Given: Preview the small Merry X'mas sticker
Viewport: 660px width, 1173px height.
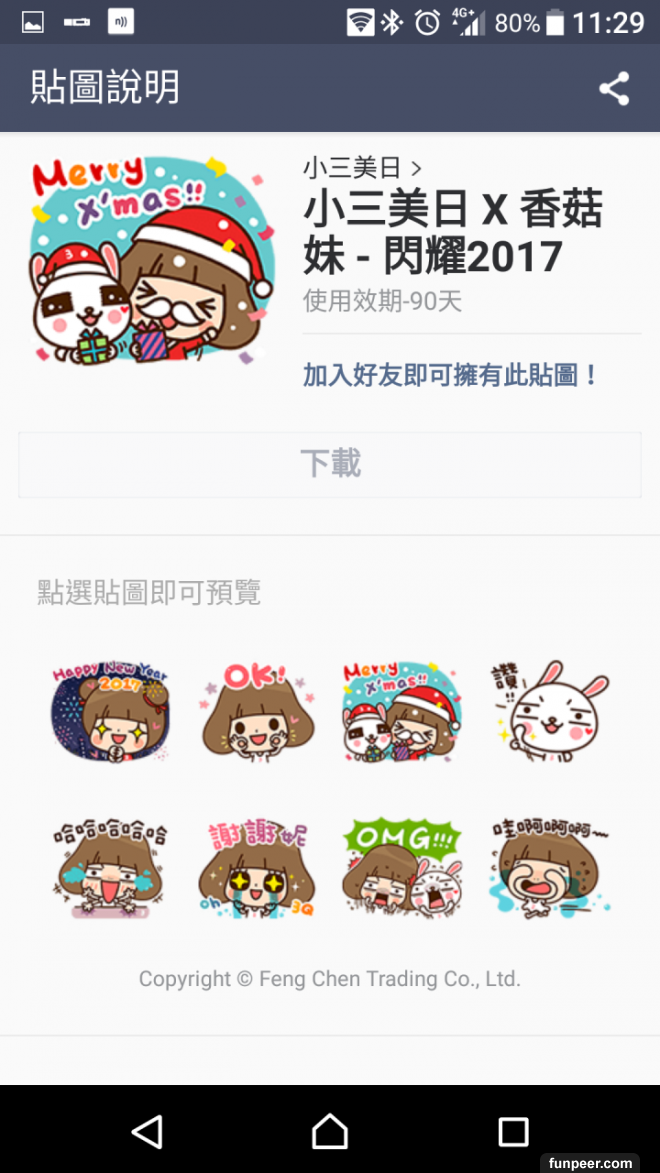Looking at the screenshot, I should (401, 711).
